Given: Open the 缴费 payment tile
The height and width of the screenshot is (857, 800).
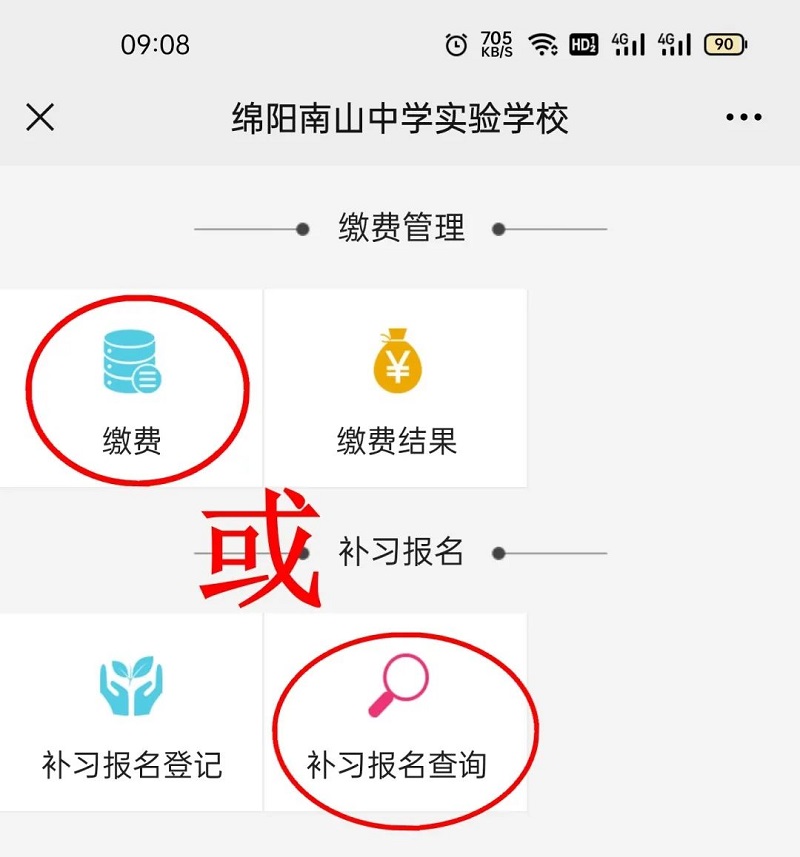Looking at the screenshot, I should (x=131, y=388).
